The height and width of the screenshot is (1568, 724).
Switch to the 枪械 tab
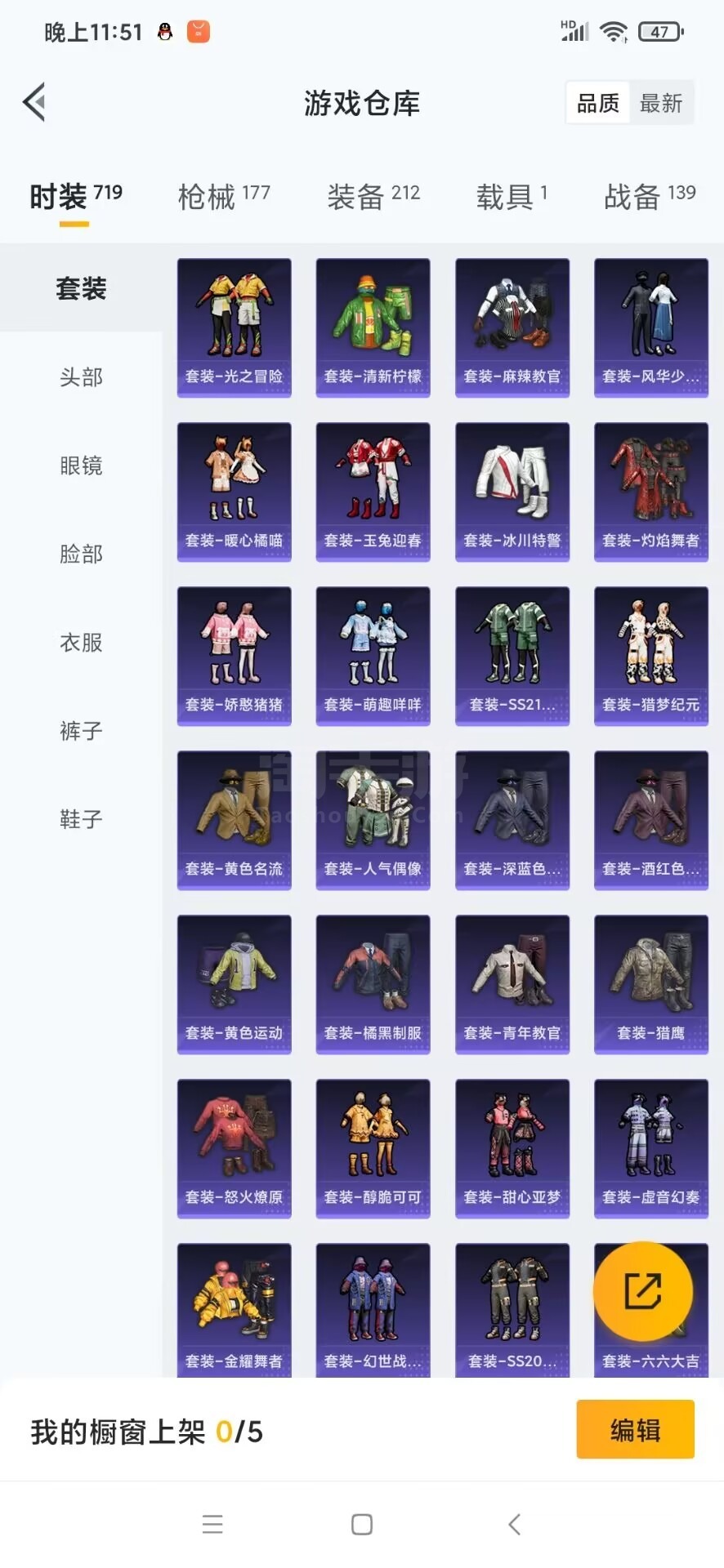[224, 197]
